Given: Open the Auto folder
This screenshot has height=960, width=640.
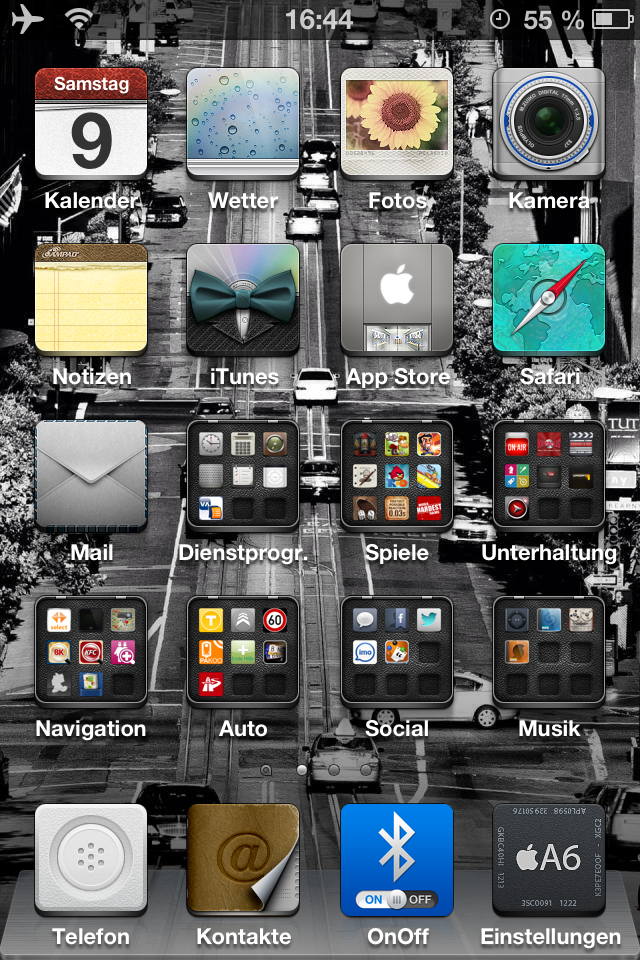Looking at the screenshot, I should pos(243,651).
